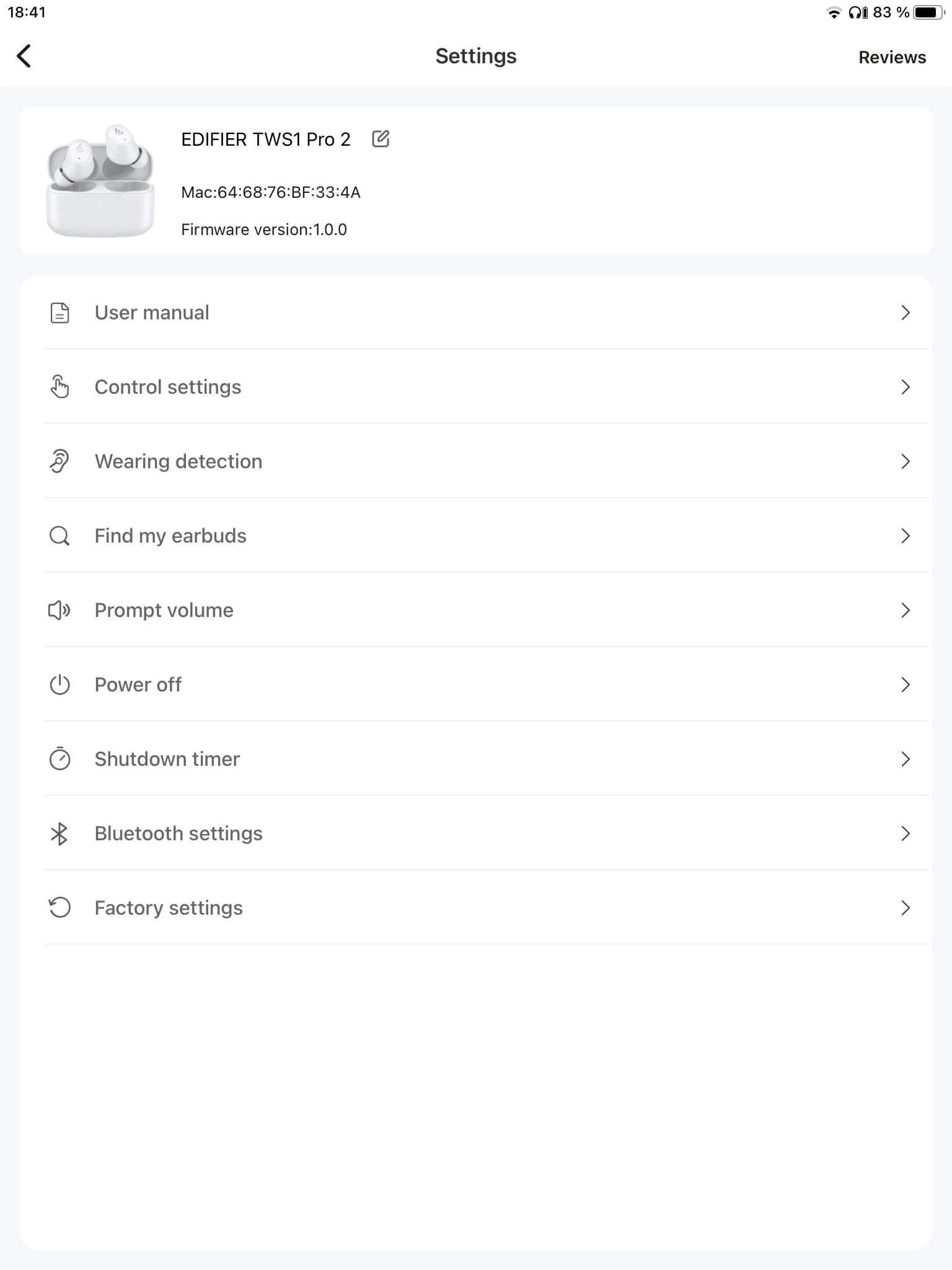Open Control settings
The width and height of the screenshot is (952, 1270).
pos(476,387)
